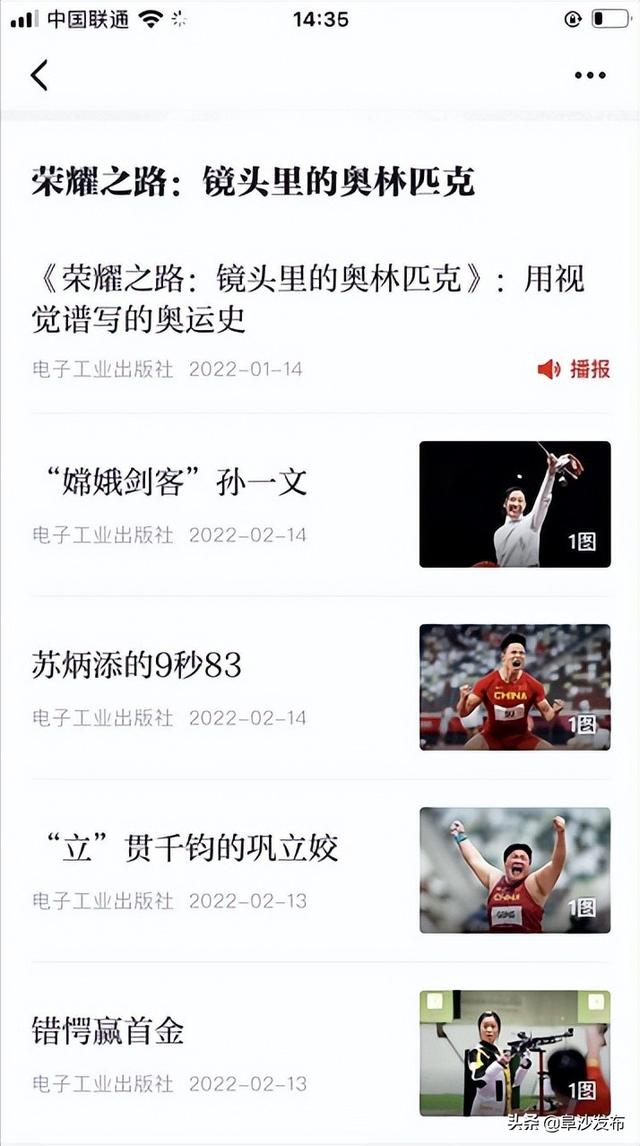Open the 错愕赢首金 article
The width and height of the screenshot is (640, 1146).
coord(108,1031)
